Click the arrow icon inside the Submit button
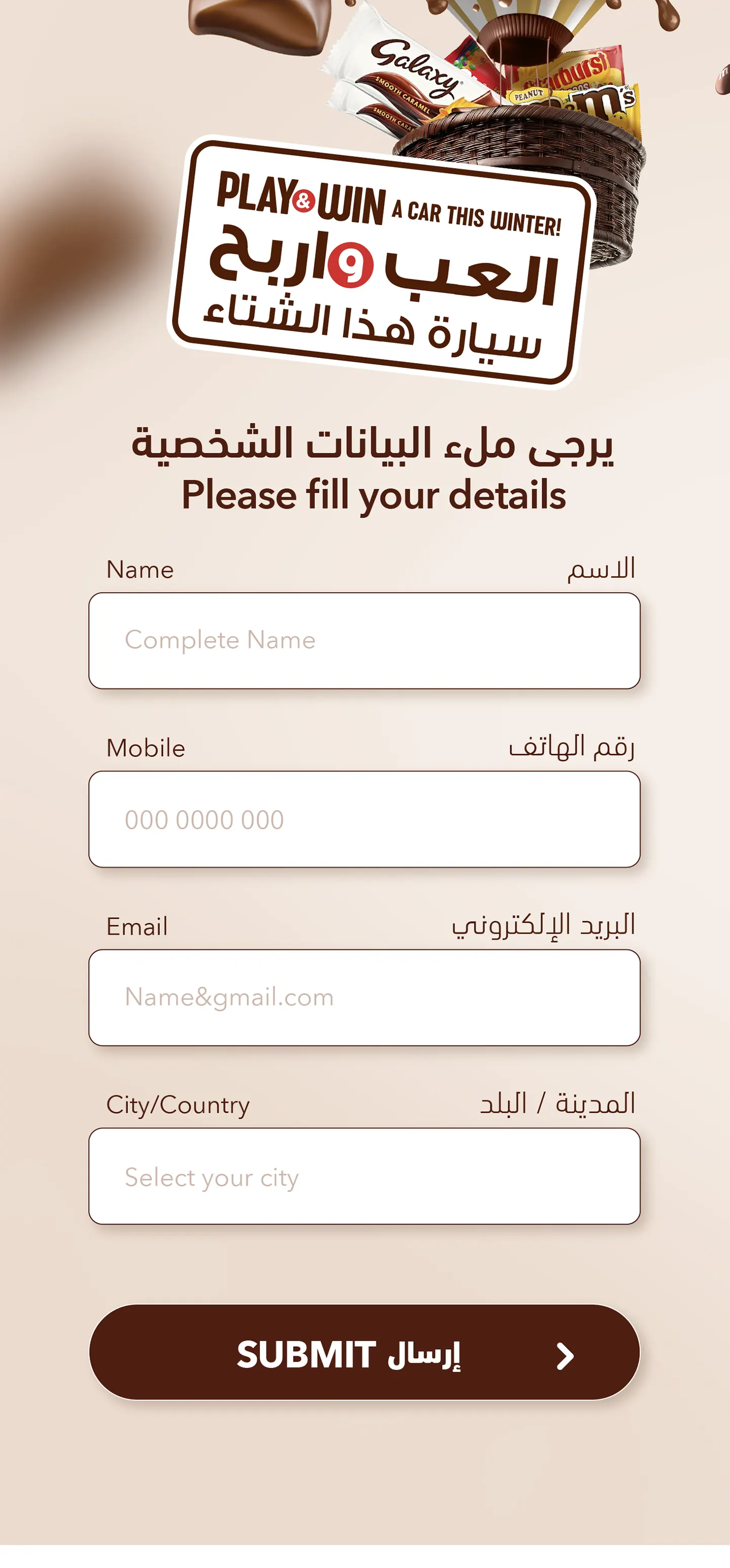This screenshot has height=1568, width=730. point(566,1353)
